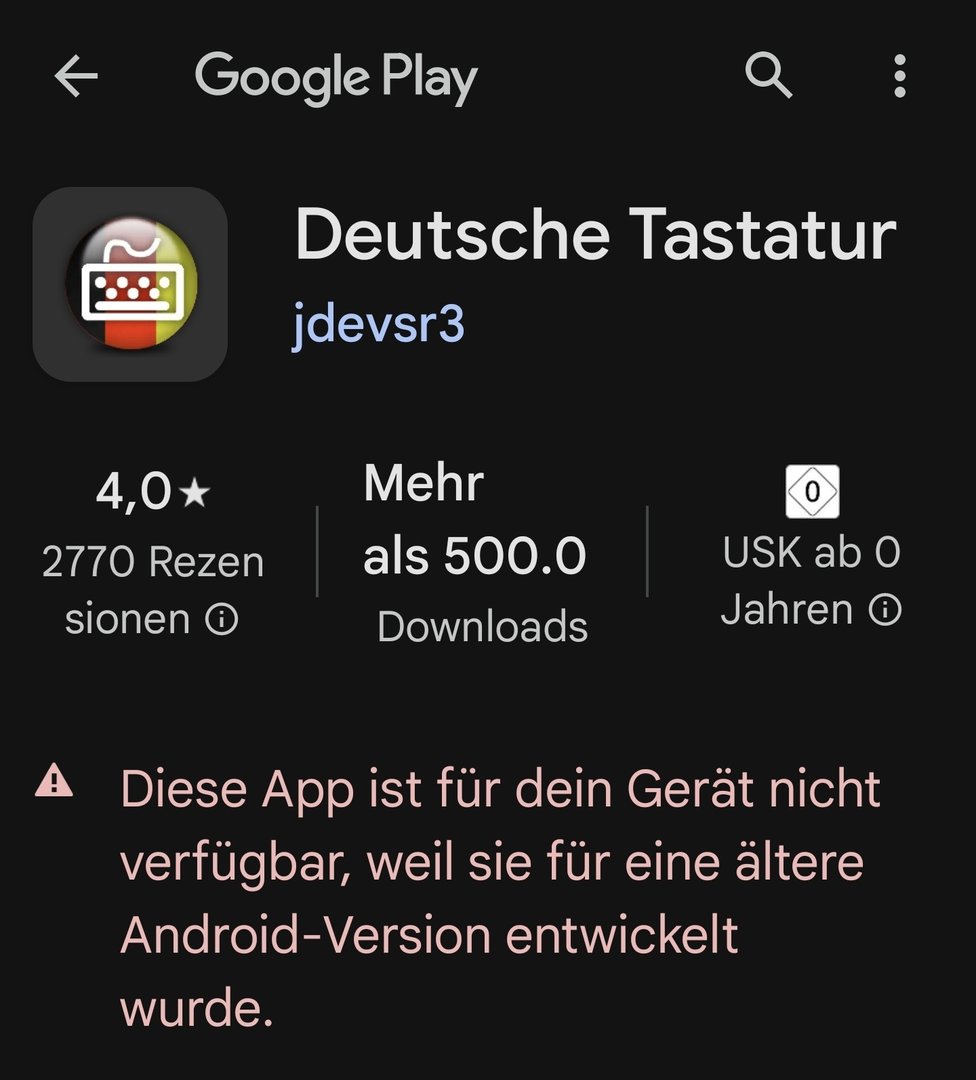Open the Google Play search icon
This screenshot has width=976, height=1080.
click(768, 75)
